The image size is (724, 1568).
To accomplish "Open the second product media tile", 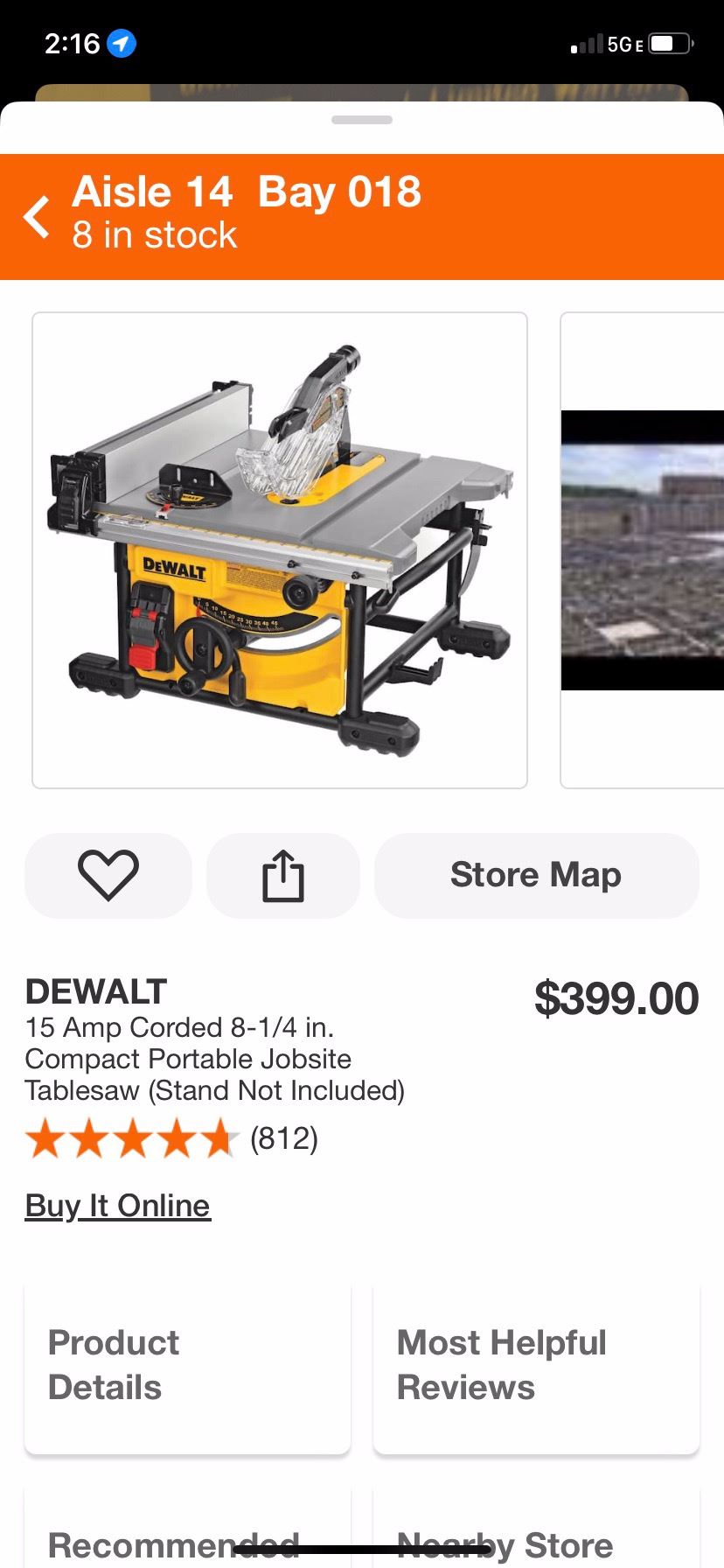I will [x=643, y=550].
